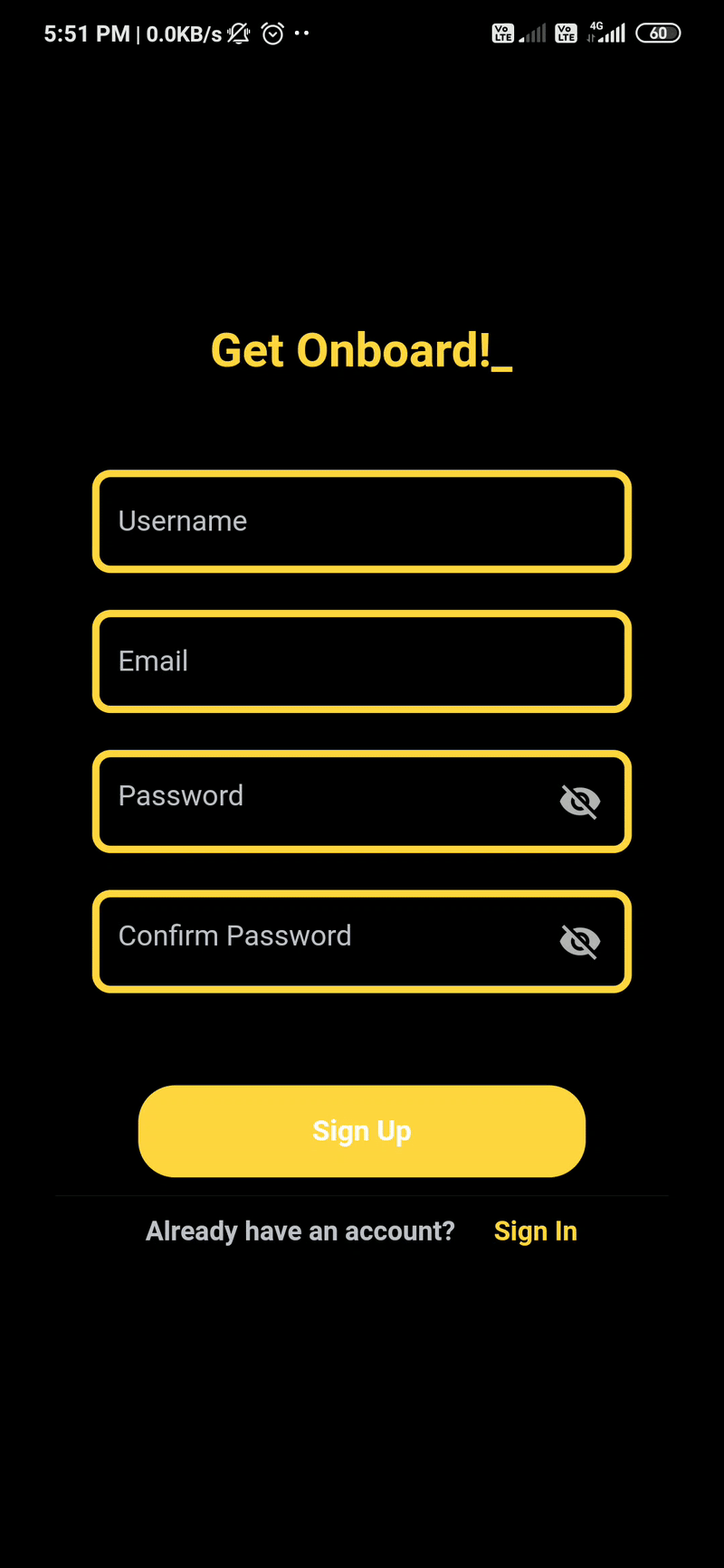Click the time display showing 5:51 PM
724x1568 pixels.
click(86, 33)
